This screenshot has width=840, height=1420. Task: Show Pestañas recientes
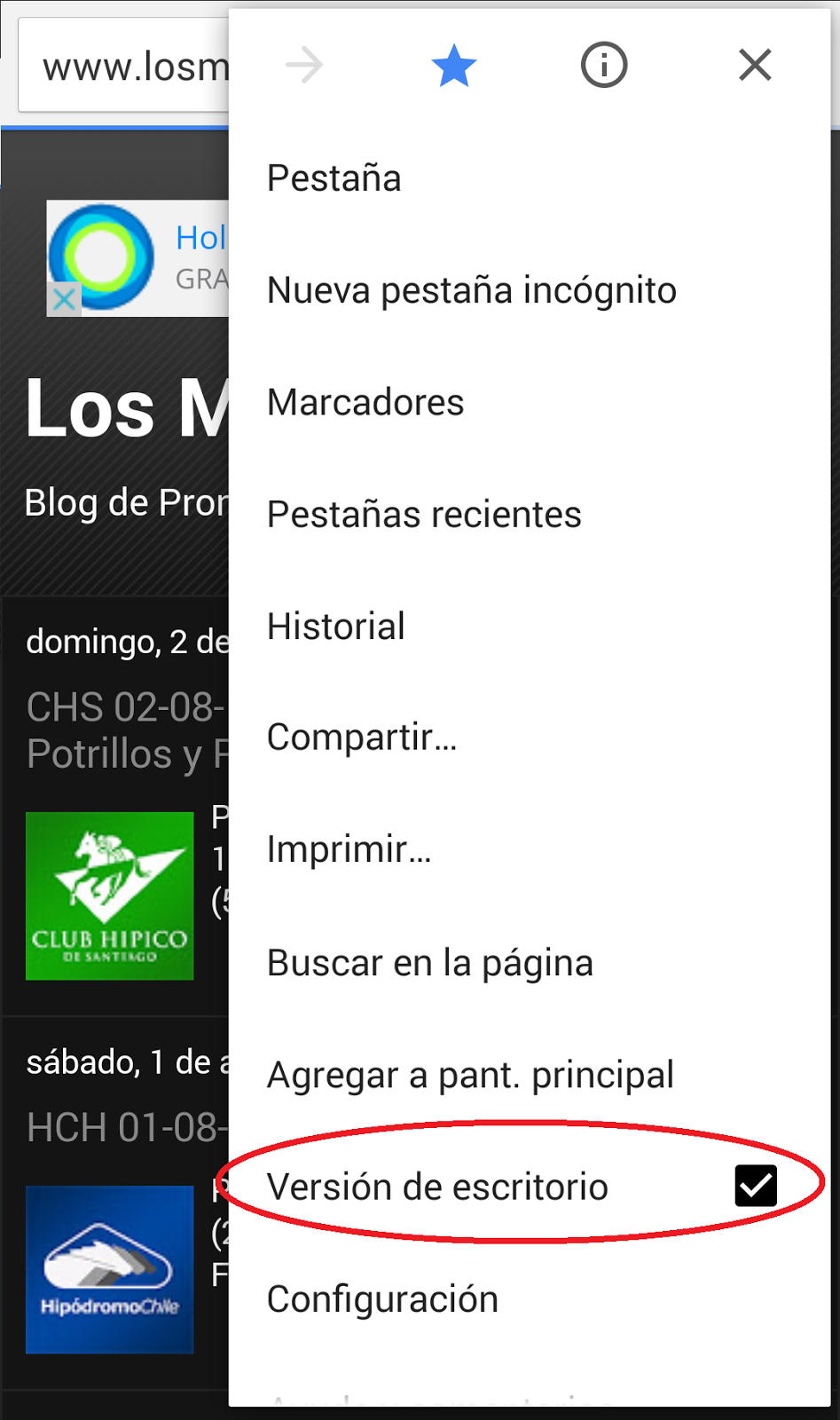point(424,515)
